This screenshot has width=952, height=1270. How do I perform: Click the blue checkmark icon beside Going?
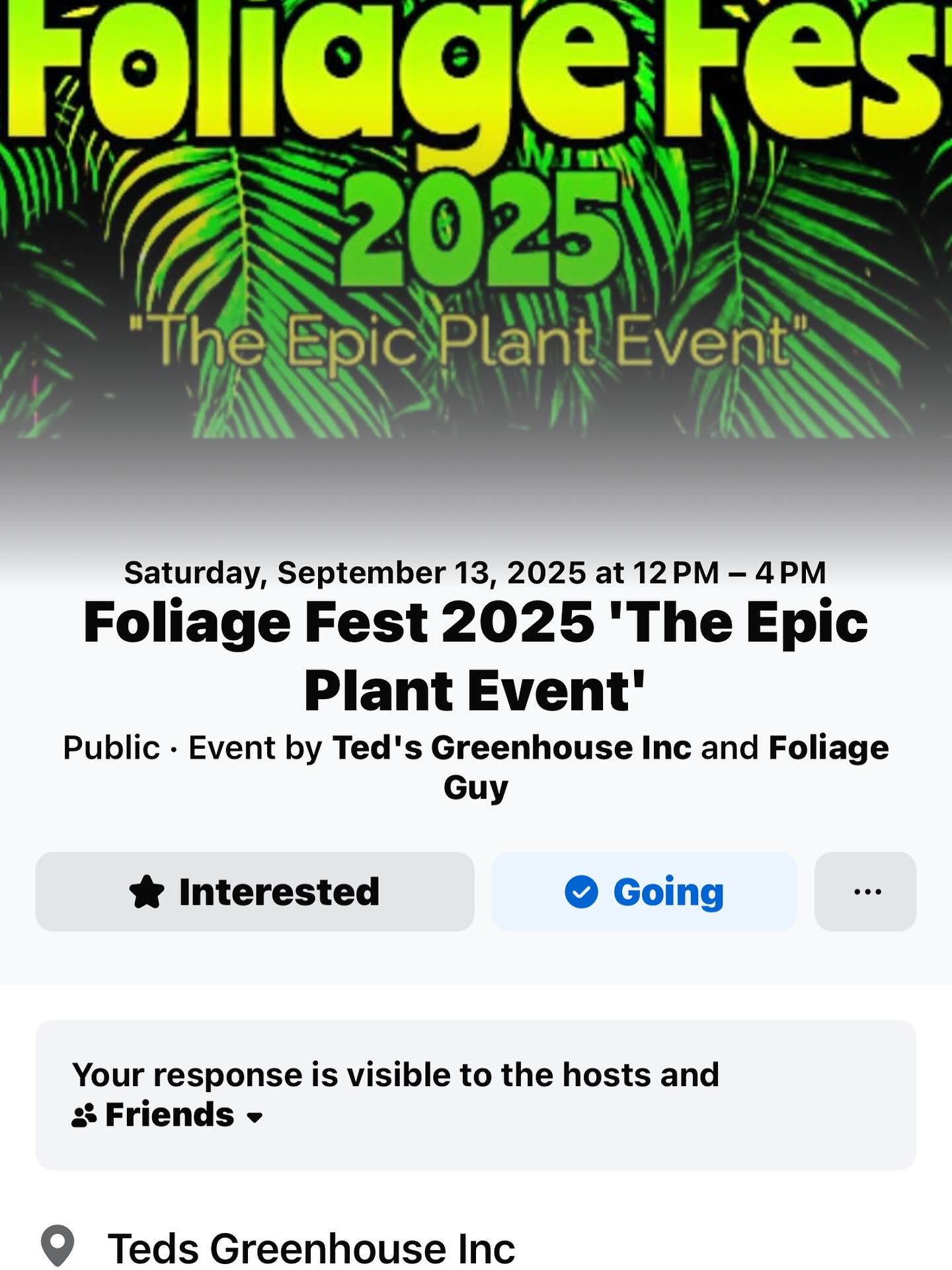[x=581, y=892]
